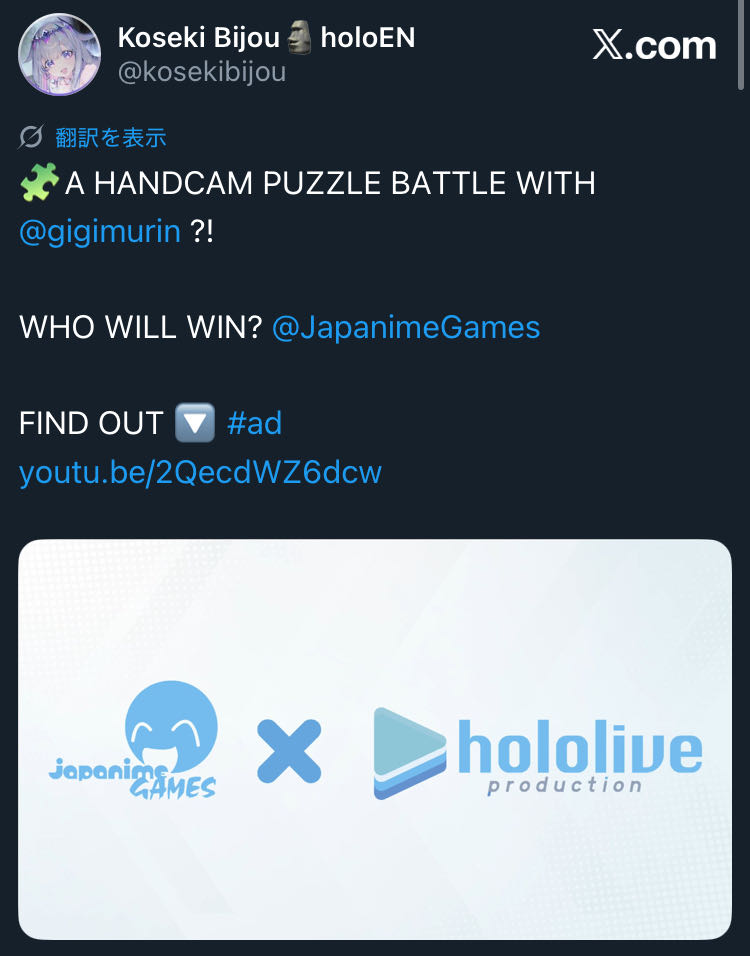
Task: Open the youtu.be/2QecdWZ6dcw link
Action: click(x=201, y=473)
